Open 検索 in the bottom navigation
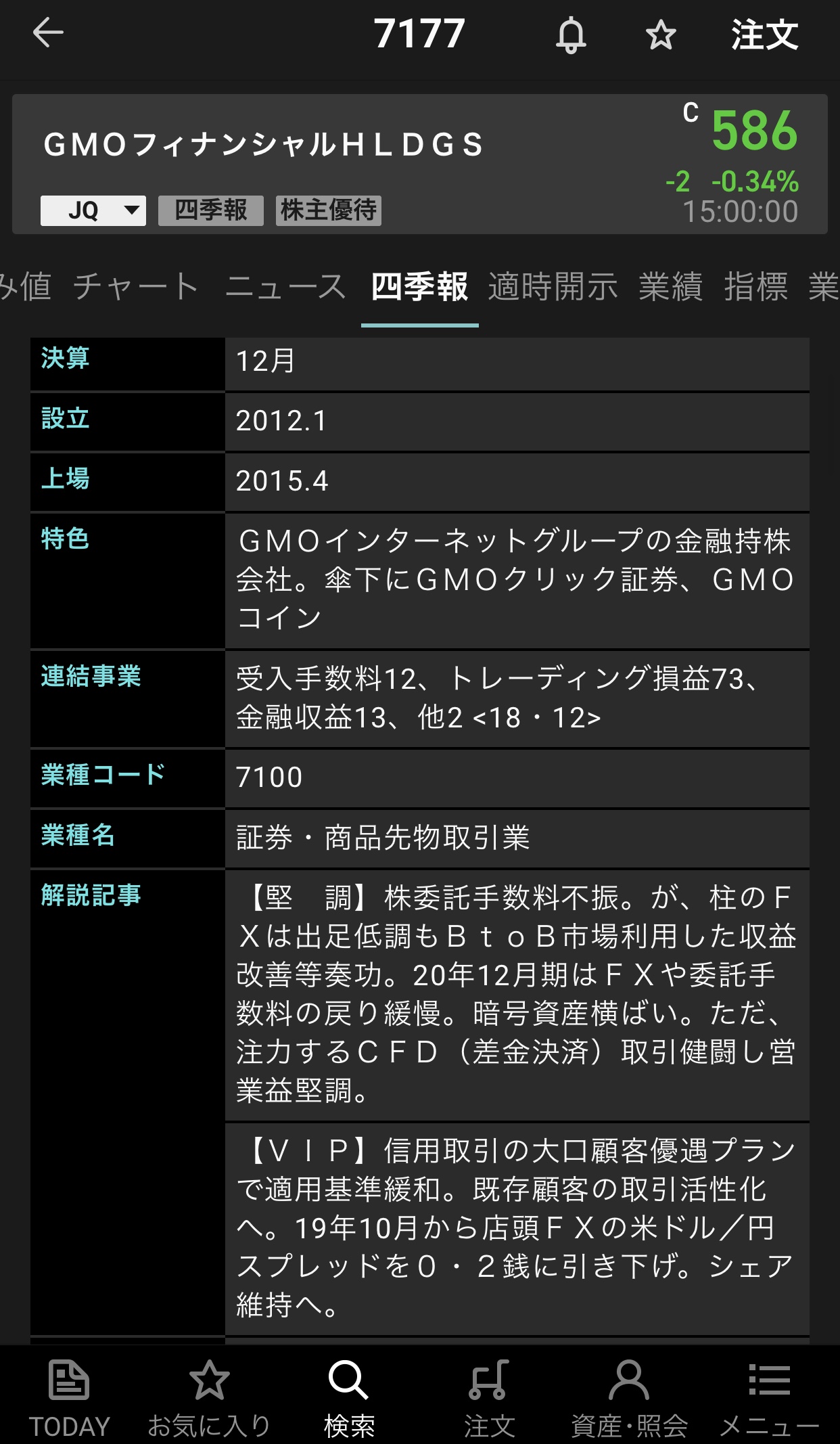The height and width of the screenshot is (1444, 840). pos(349,1397)
